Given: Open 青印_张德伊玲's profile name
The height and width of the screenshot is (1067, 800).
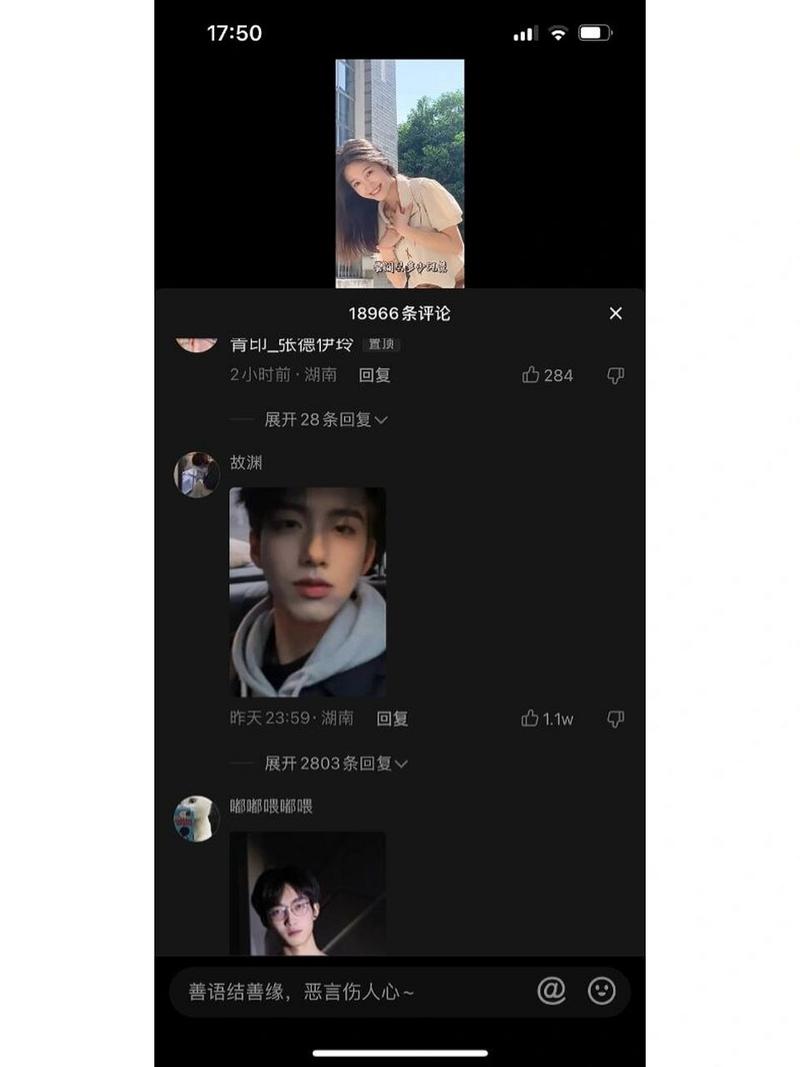Looking at the screenshot, I should (290, 344).
